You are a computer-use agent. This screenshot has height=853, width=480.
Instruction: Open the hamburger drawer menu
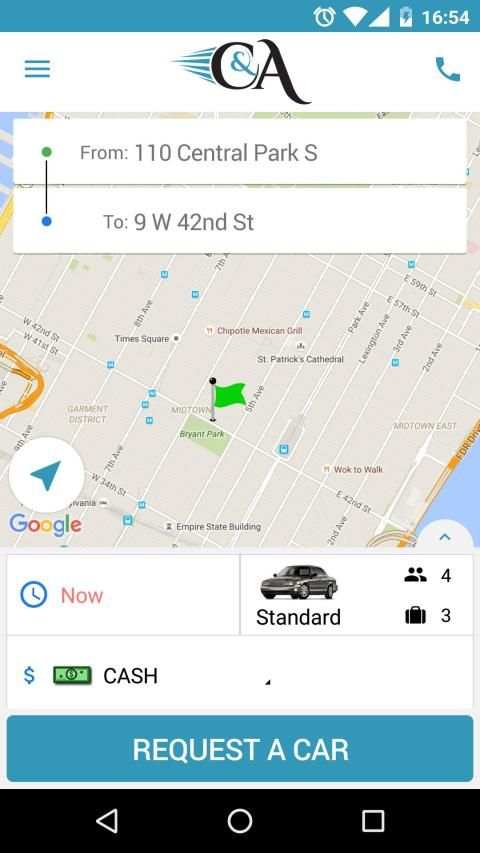(38, 69)
